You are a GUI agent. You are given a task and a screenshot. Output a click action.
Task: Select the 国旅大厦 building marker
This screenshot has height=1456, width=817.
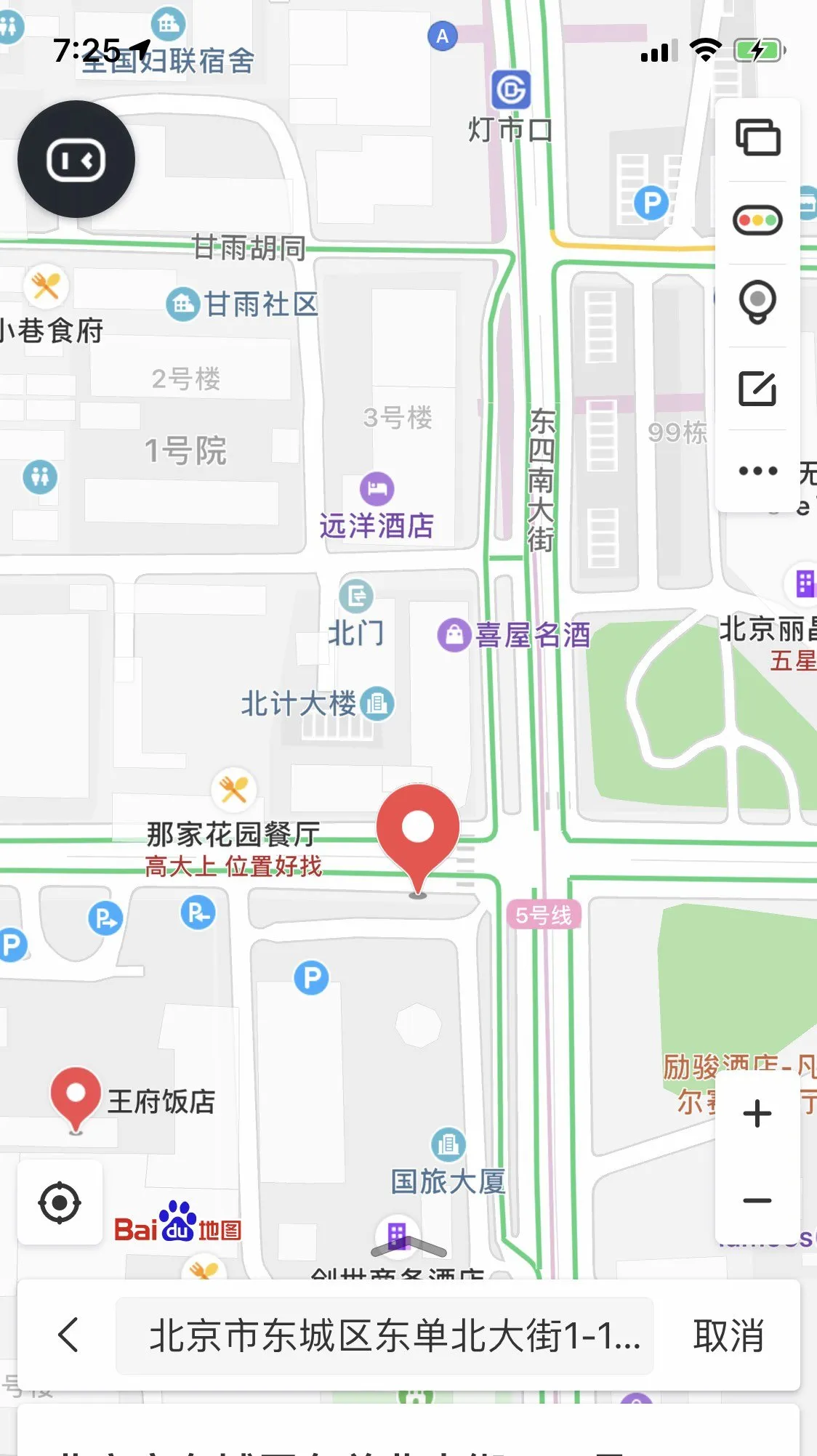(x=448, y=1144)
